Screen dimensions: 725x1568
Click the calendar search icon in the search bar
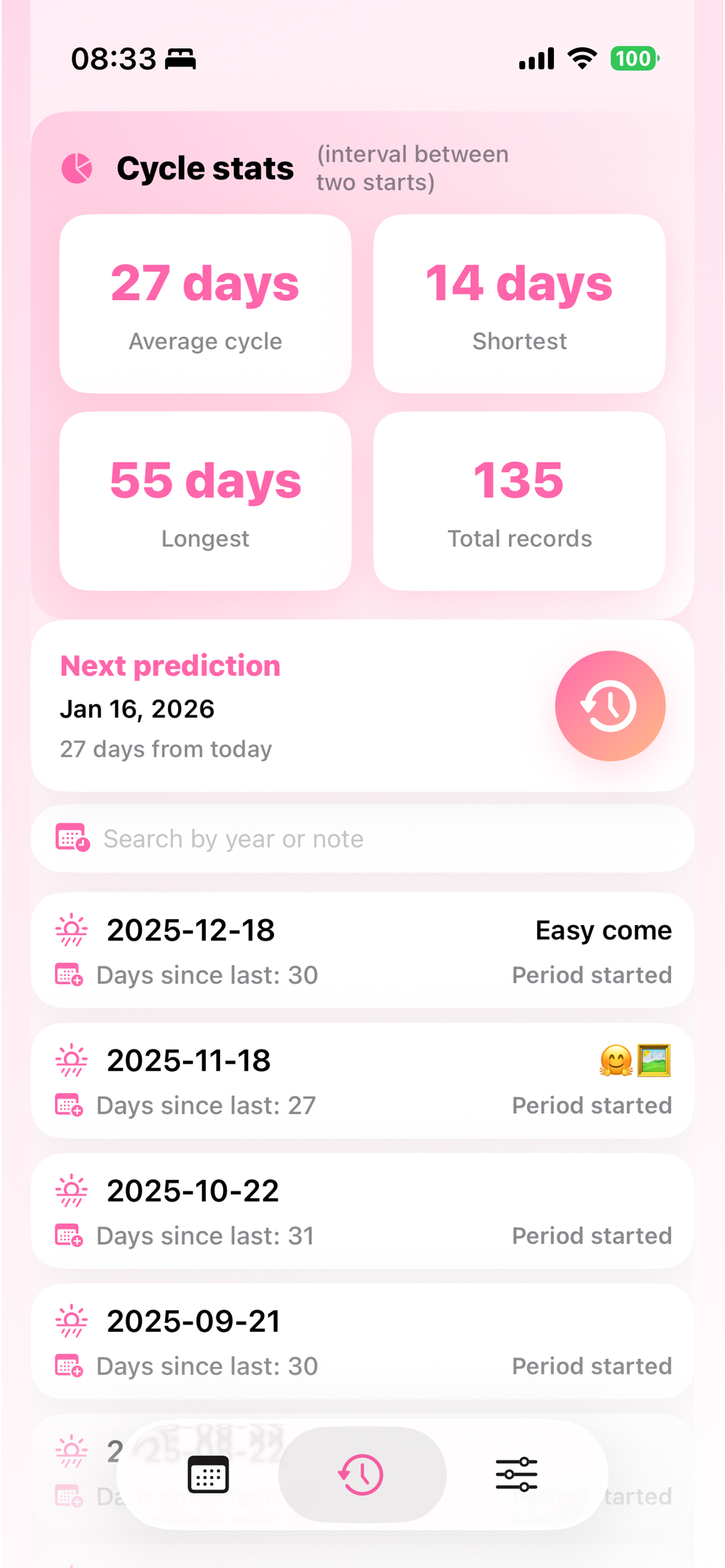(x=72, y=839)
